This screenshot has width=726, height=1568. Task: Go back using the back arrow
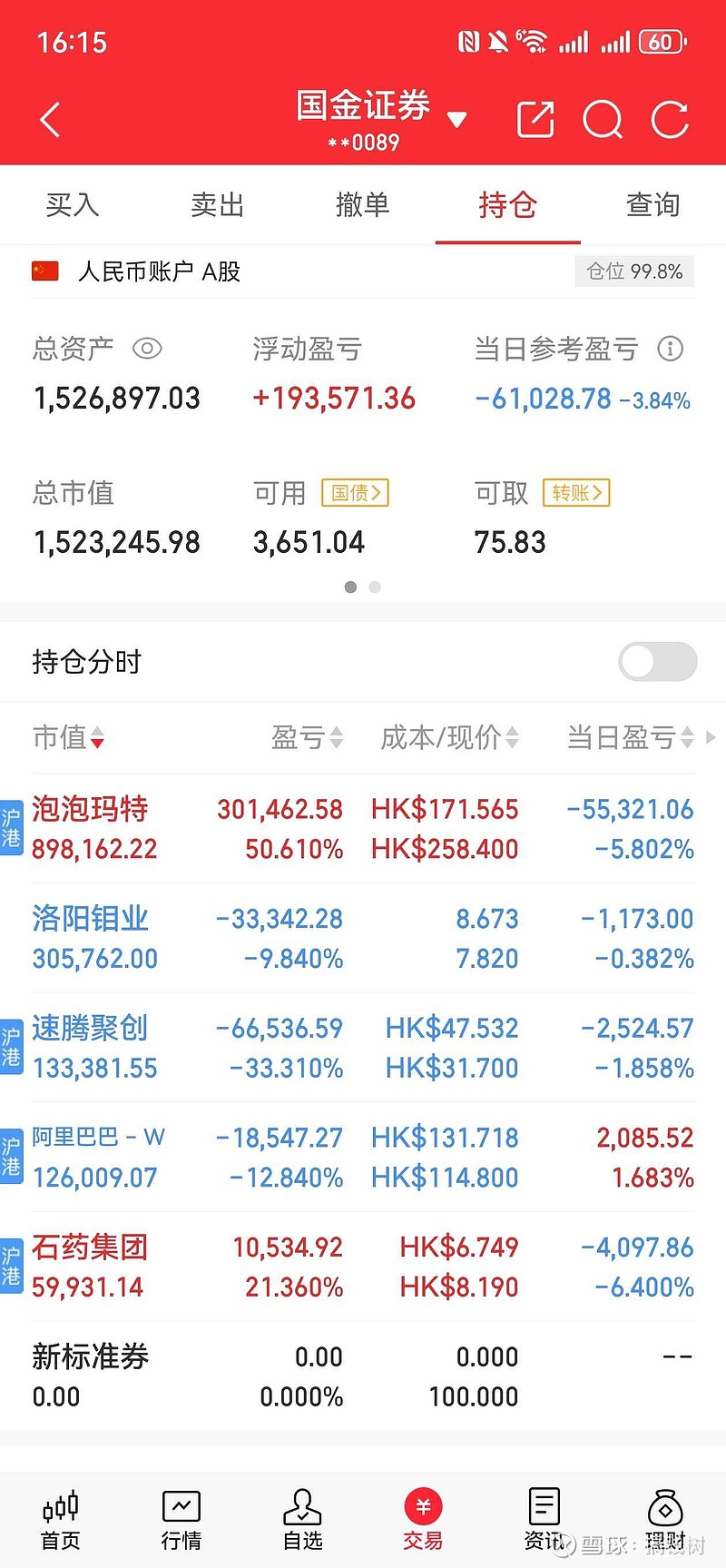pos(50,119)
